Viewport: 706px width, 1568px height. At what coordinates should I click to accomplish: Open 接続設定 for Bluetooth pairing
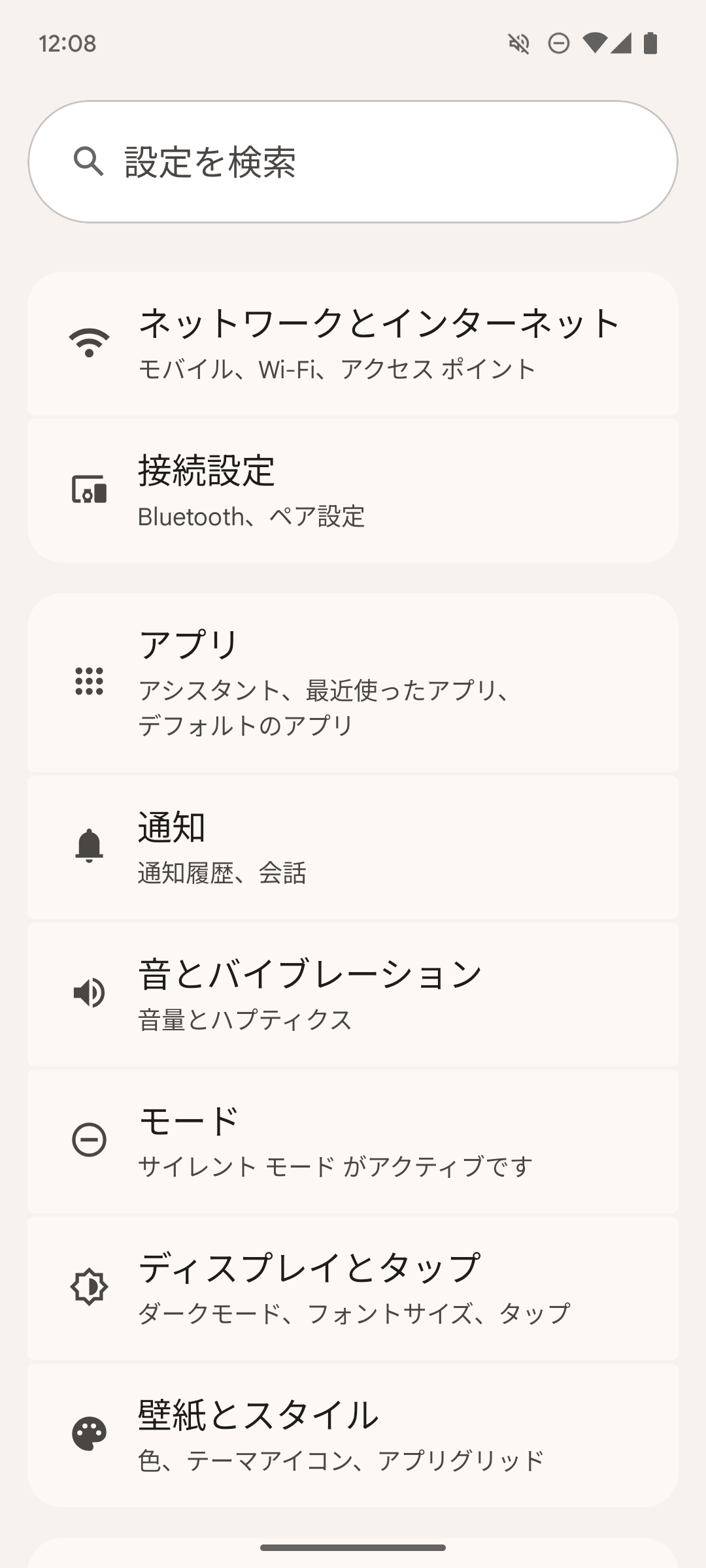click(353, 491)
